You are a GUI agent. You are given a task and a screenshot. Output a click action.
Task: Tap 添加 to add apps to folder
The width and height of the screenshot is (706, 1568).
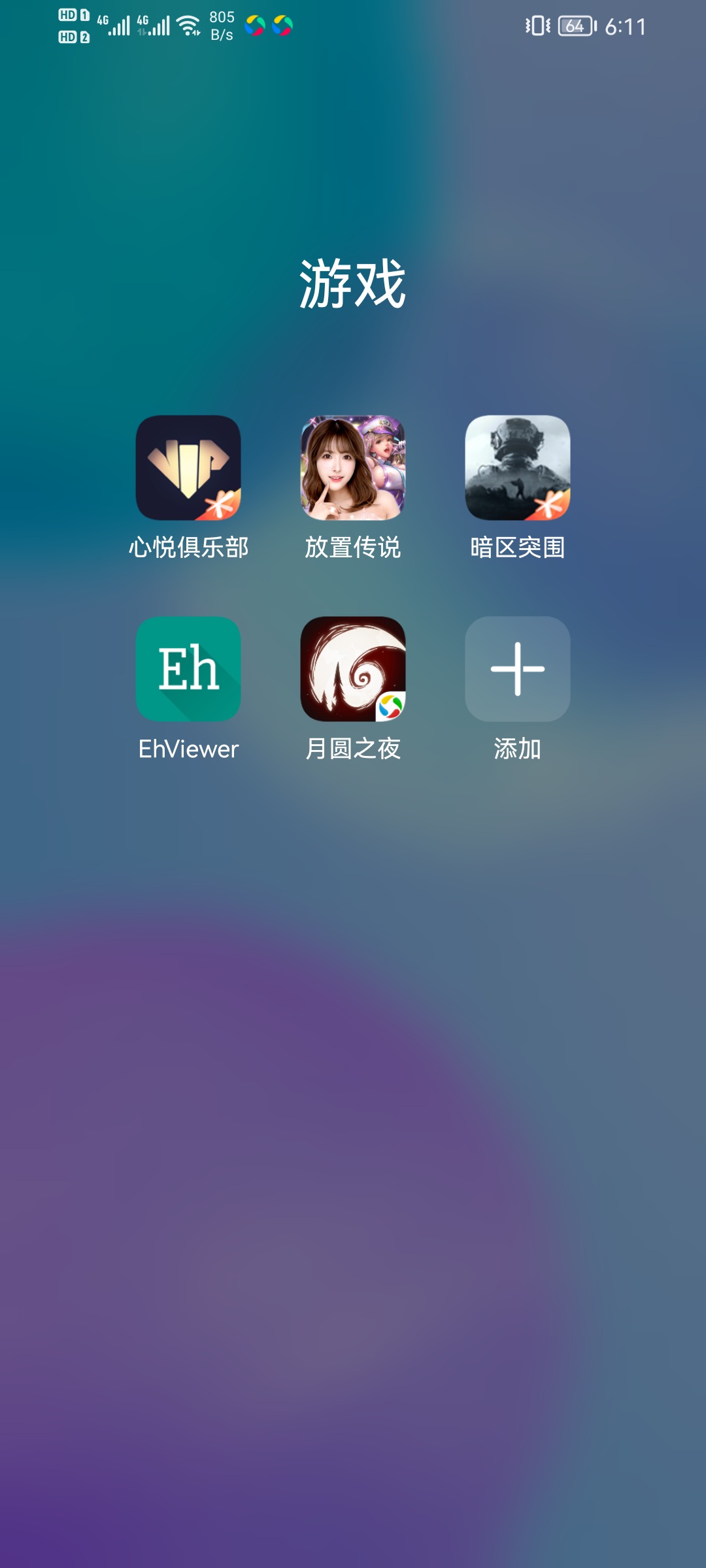coord(517,669)
